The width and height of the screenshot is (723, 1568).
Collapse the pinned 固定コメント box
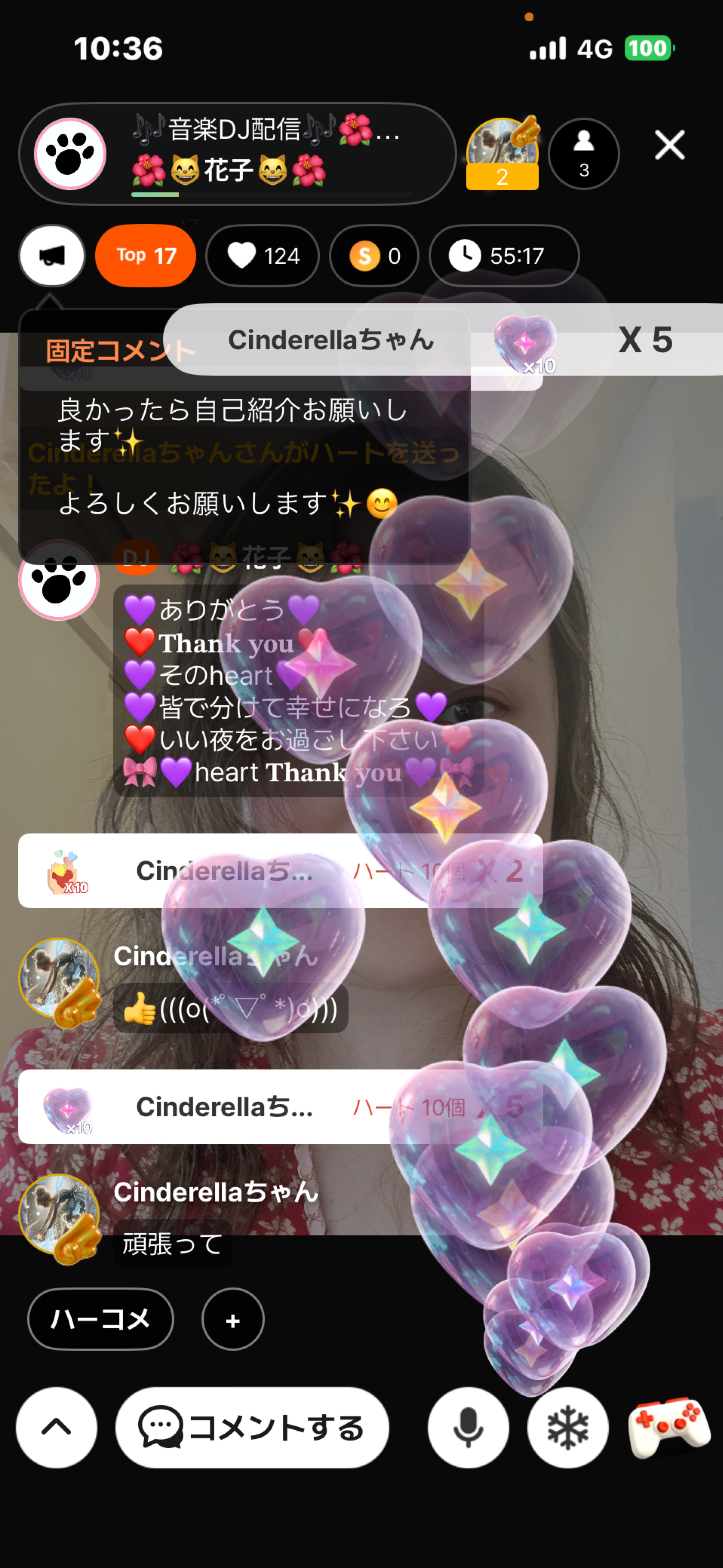pyautogui.click(x=50, y=302)
